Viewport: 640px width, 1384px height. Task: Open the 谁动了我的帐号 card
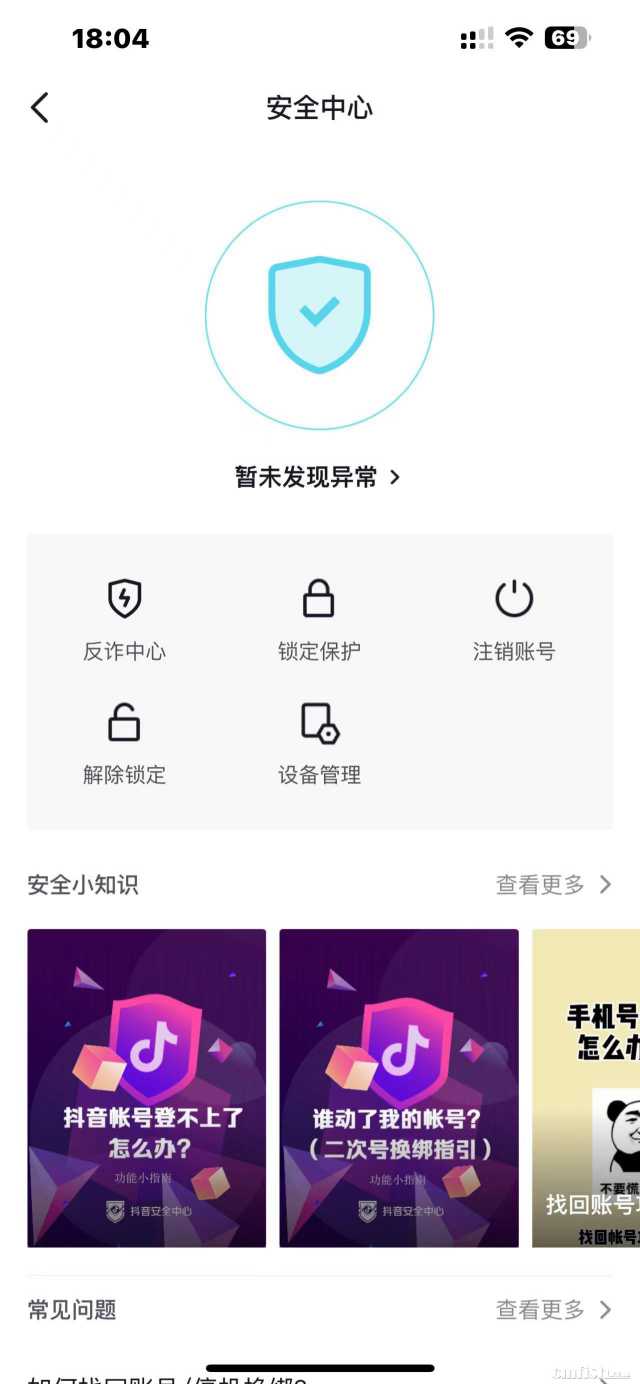pos(399,1088)
